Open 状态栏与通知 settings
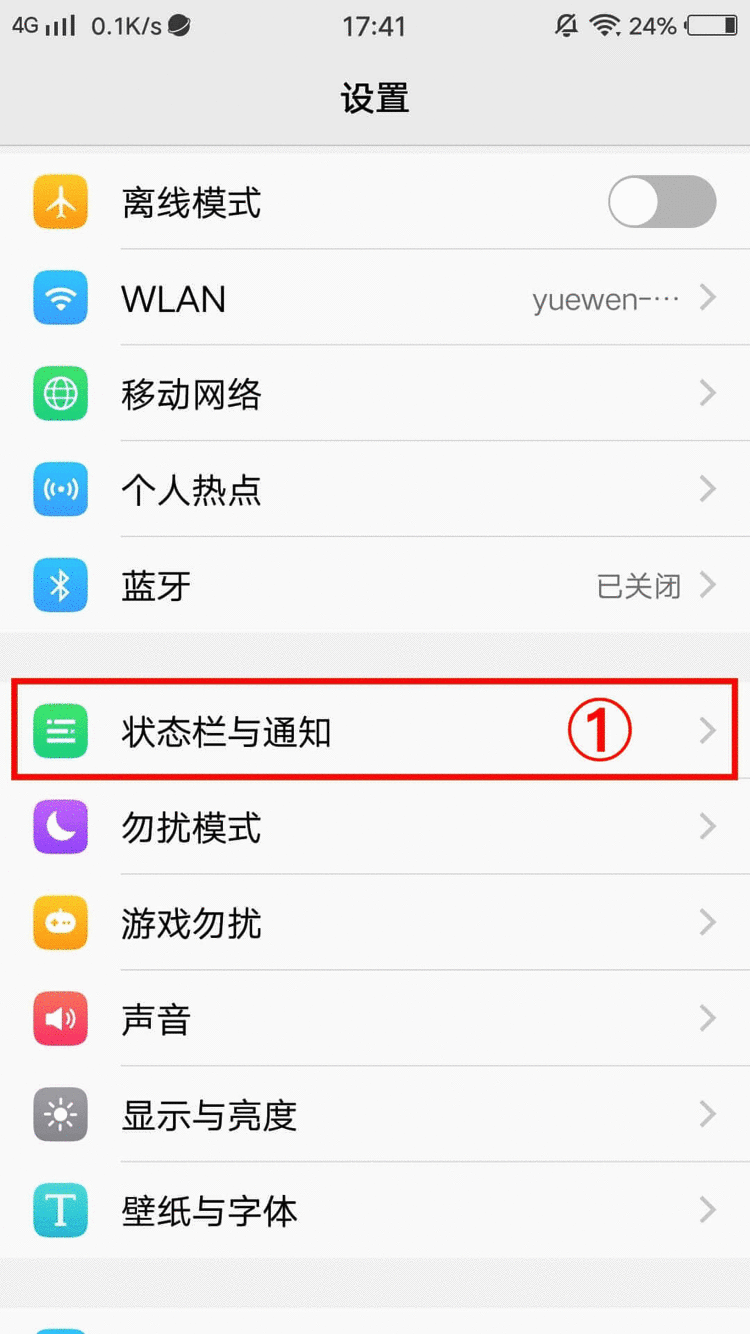Screen dimensions: 750x1334 [375, 731]
